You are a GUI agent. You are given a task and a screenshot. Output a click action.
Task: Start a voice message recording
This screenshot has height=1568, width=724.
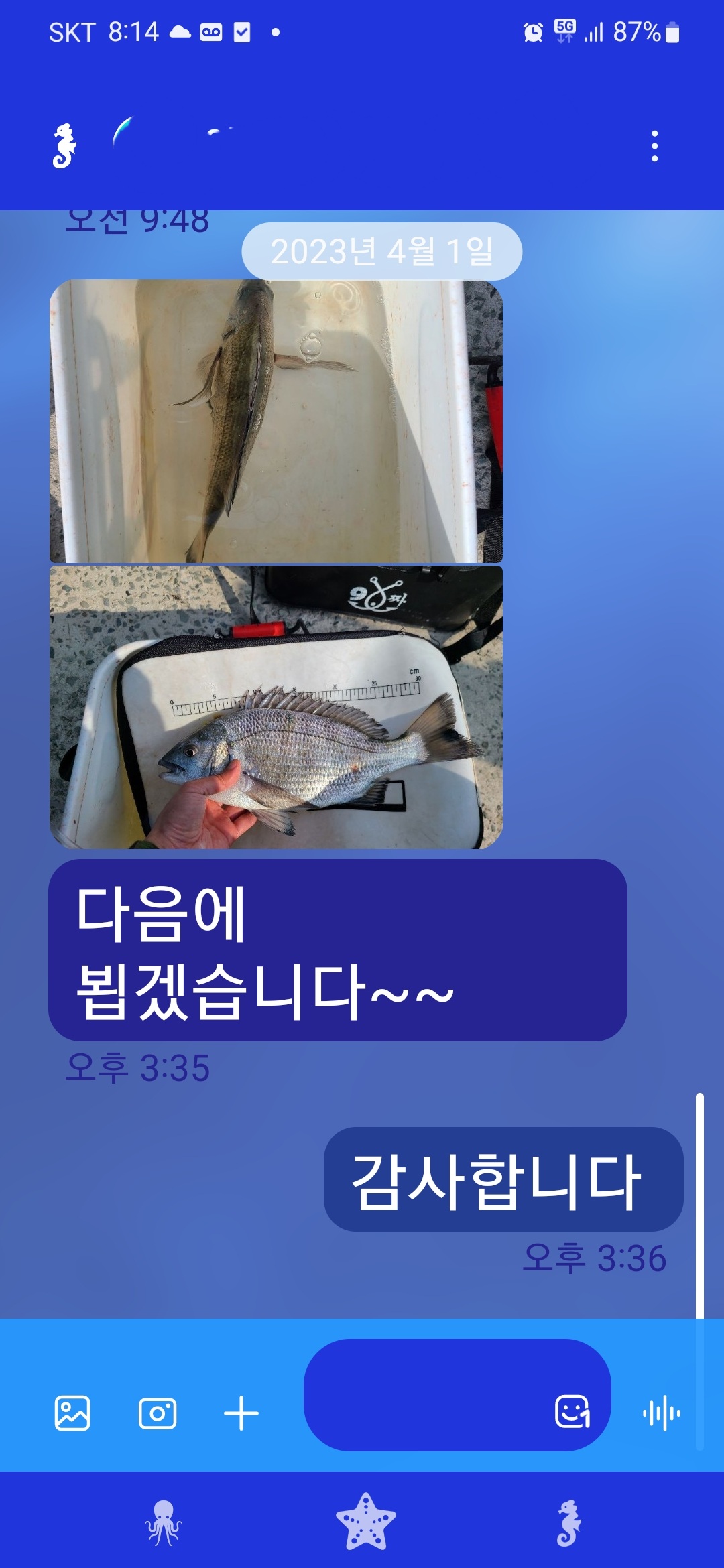tap(662, 1413)
